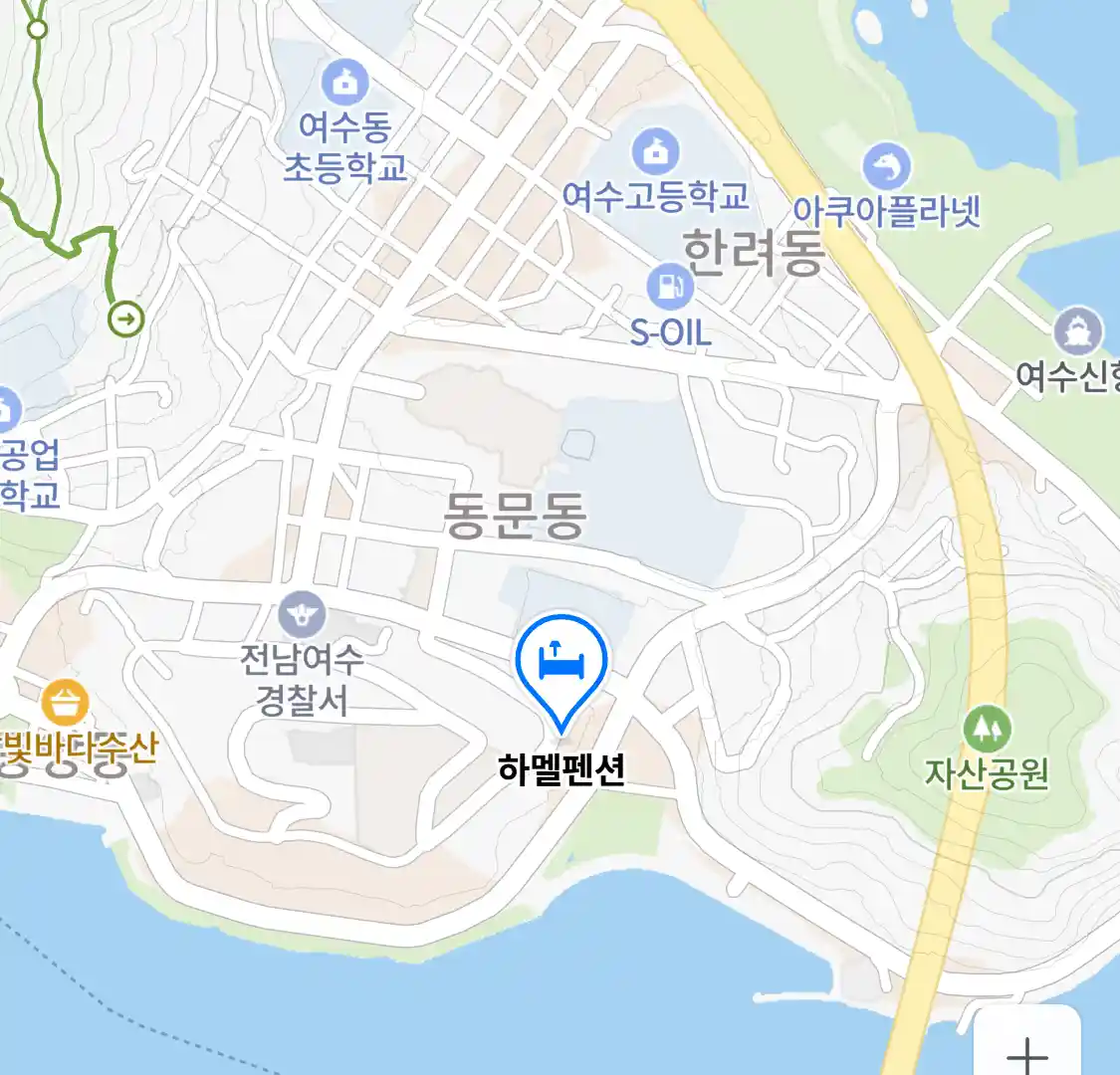Image resolution: width=1120 pixels, height=1075 pixels.
Task: Tap the 자산공원 park marker
Action: (987, 730)
